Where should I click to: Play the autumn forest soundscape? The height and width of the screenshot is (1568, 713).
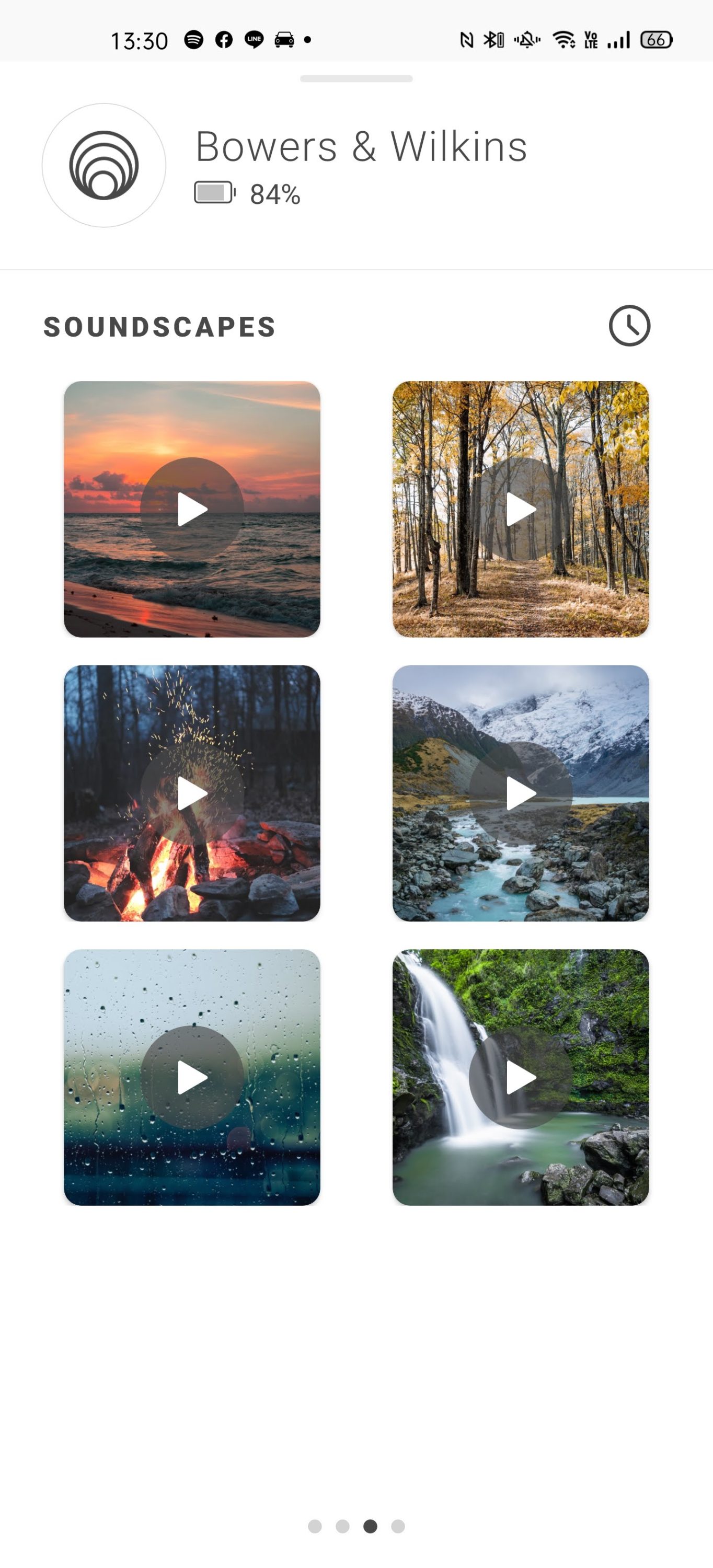pos(521,509)
